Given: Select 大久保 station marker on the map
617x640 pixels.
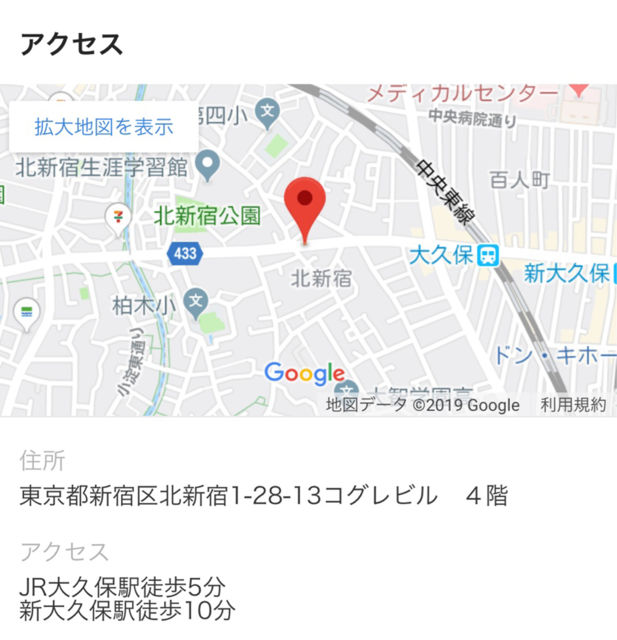Looking at the screenshot, I should tap(488, 255).
